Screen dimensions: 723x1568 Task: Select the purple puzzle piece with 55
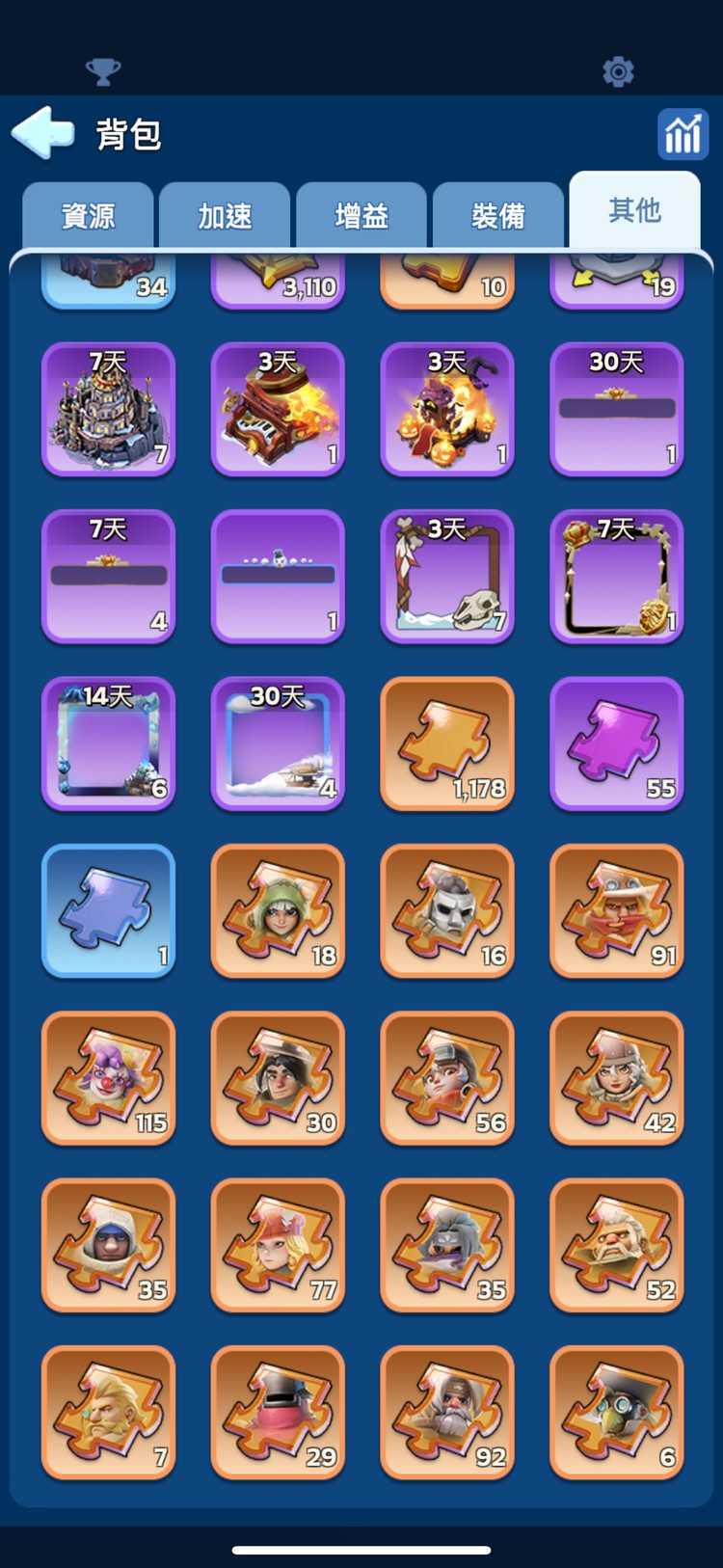[x=617, y=743]
